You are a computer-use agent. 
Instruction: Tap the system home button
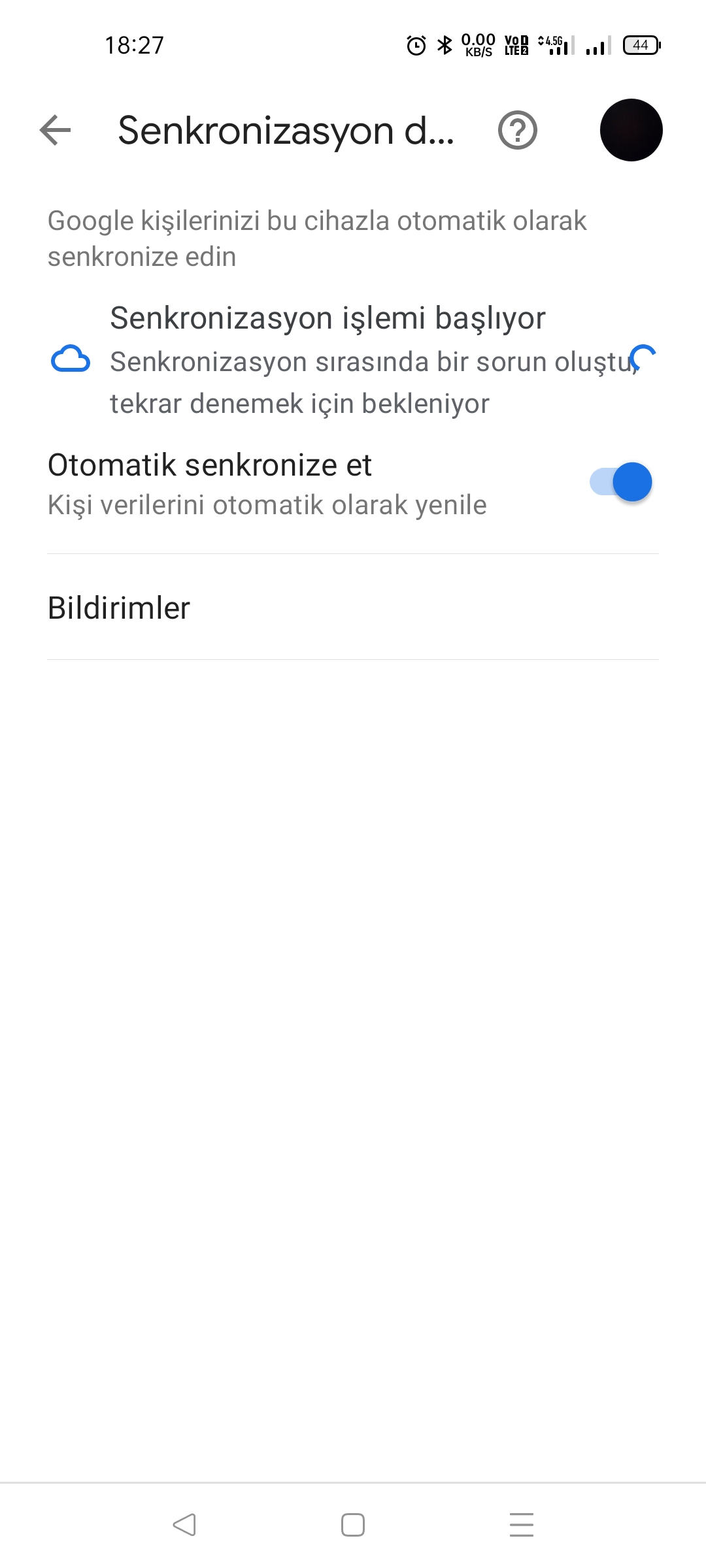click(x=353, y=1525)
